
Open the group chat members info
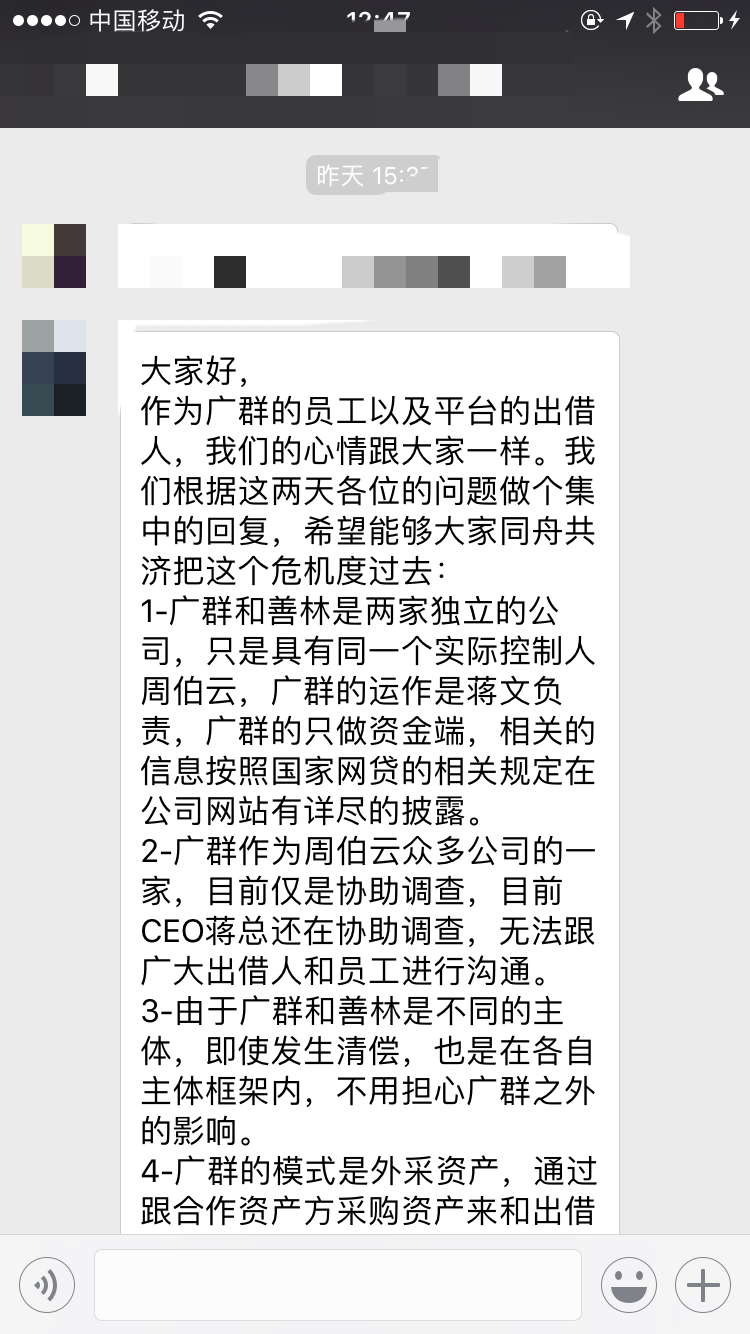[x=700, y=85]
